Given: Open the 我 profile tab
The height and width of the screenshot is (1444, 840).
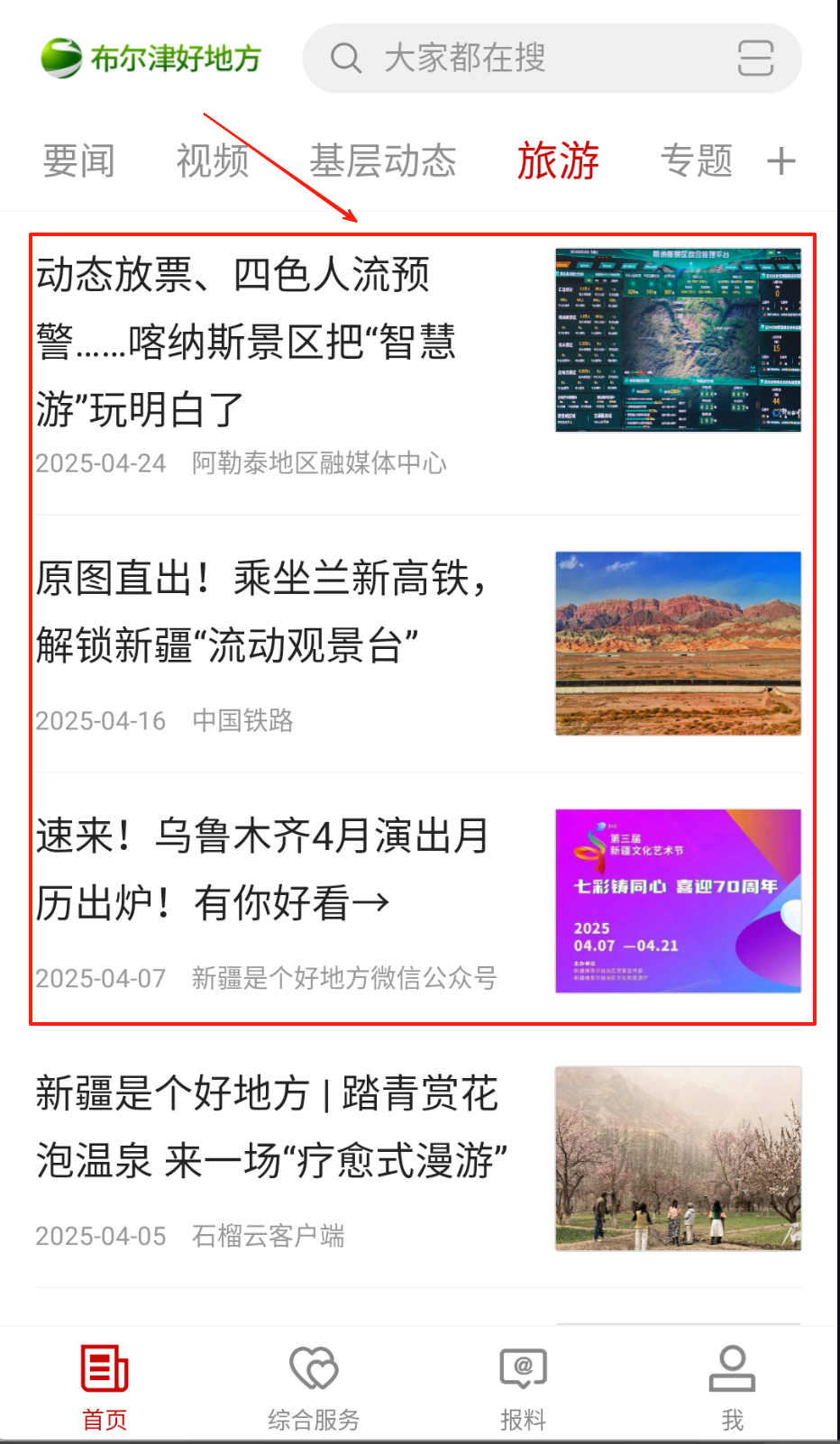Looking at the screenshot, I should (x=732, y=1386).
